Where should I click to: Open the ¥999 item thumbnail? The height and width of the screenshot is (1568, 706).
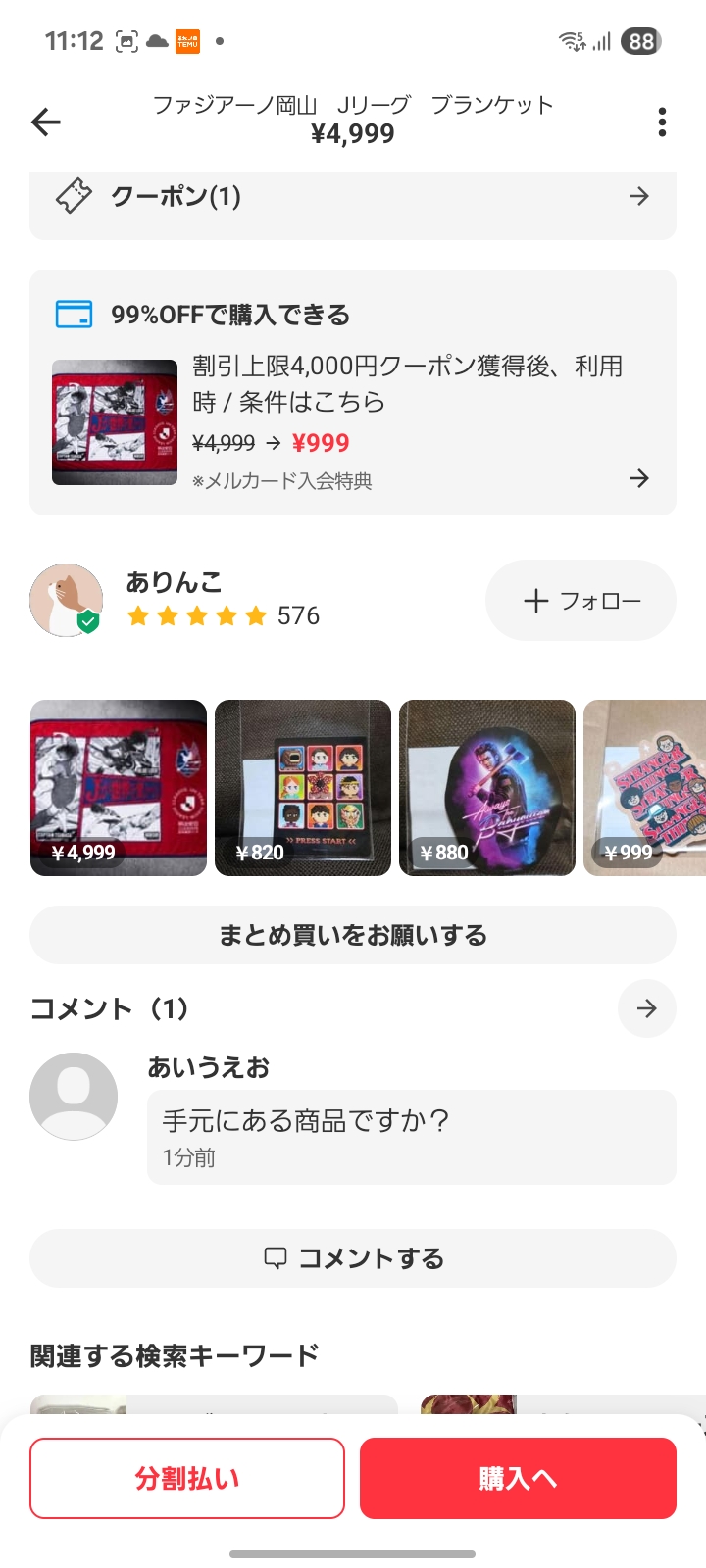pos(644,787)
